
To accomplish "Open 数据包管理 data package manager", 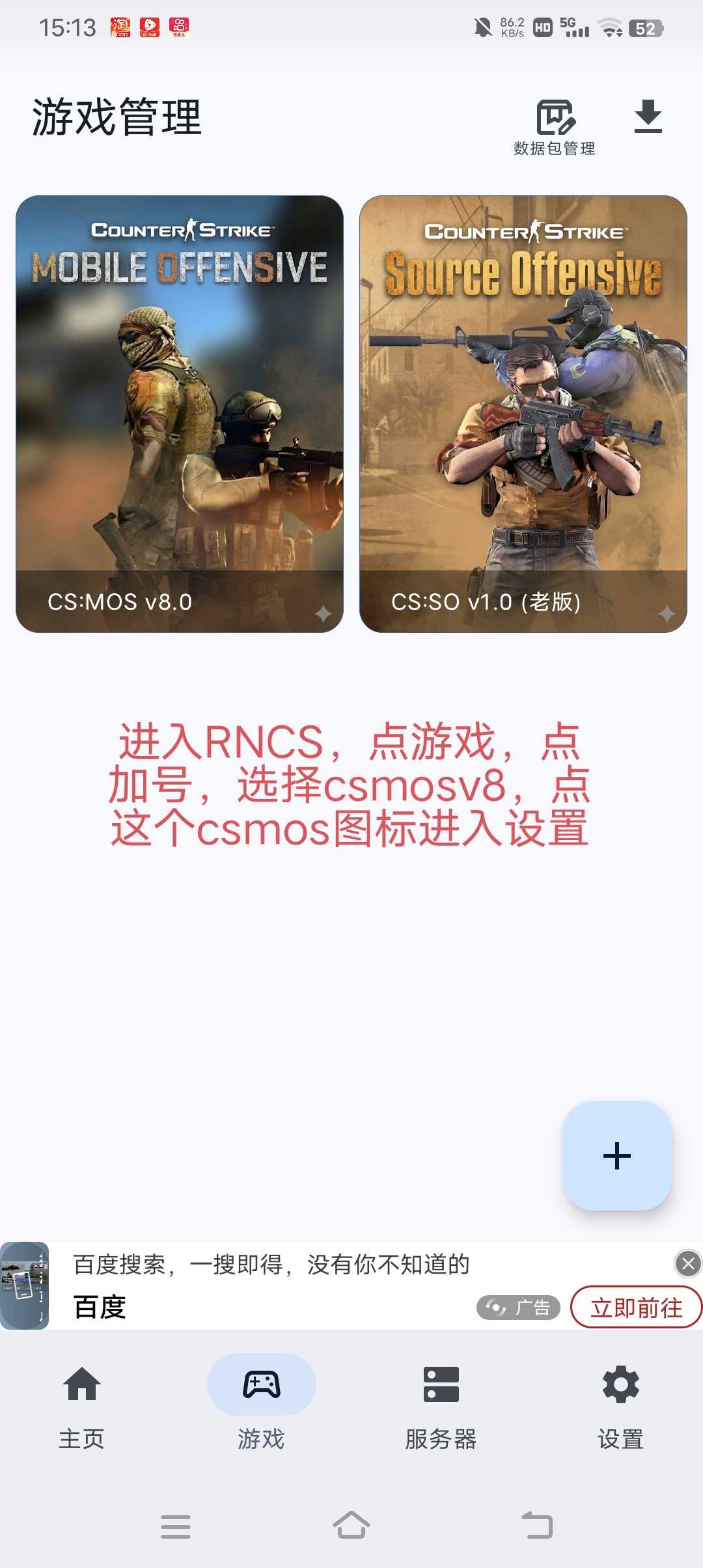I will click(x=555, y=127).
